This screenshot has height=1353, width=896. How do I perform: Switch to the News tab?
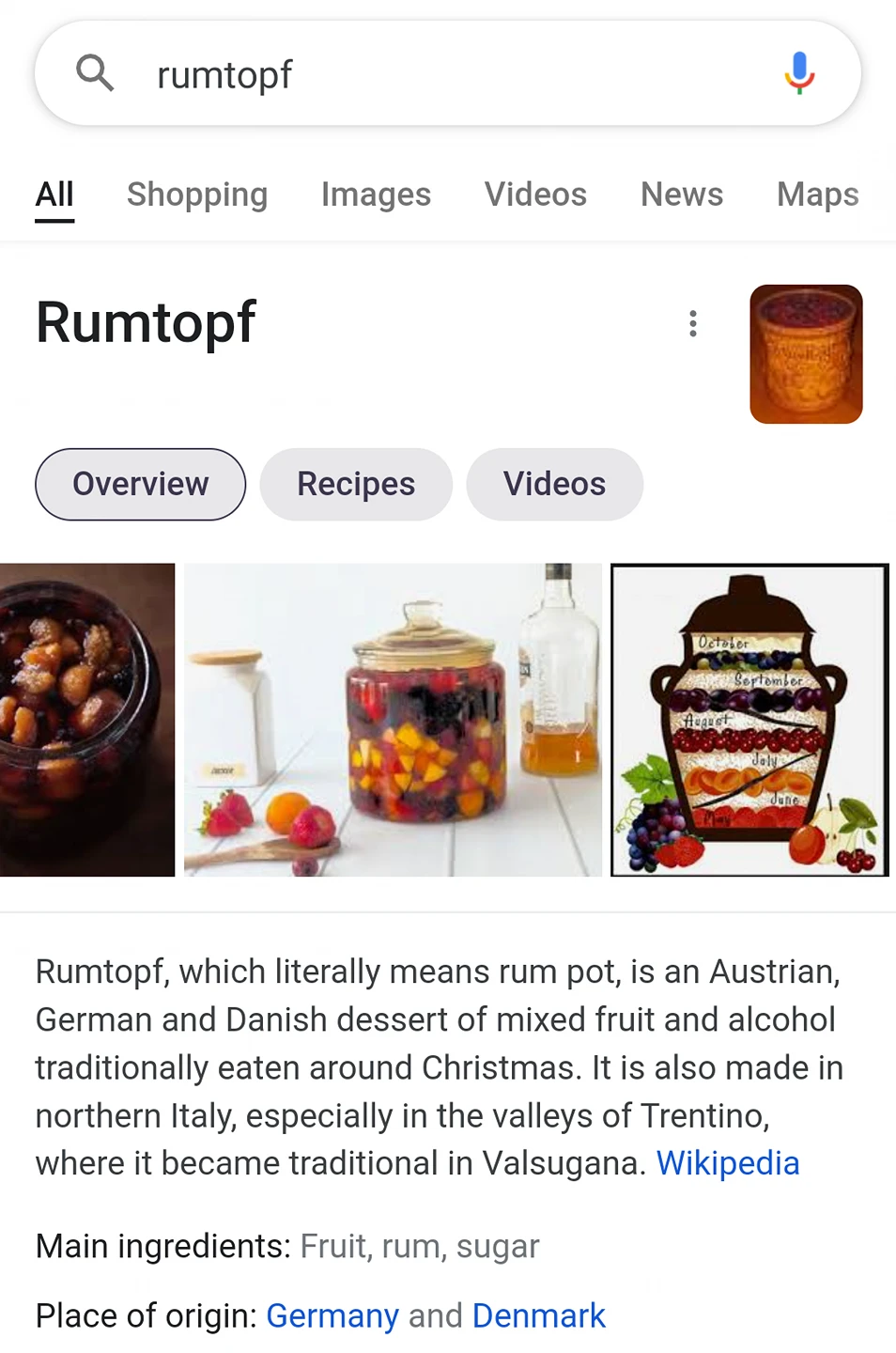pyautogui.click(x=682, y=194)
